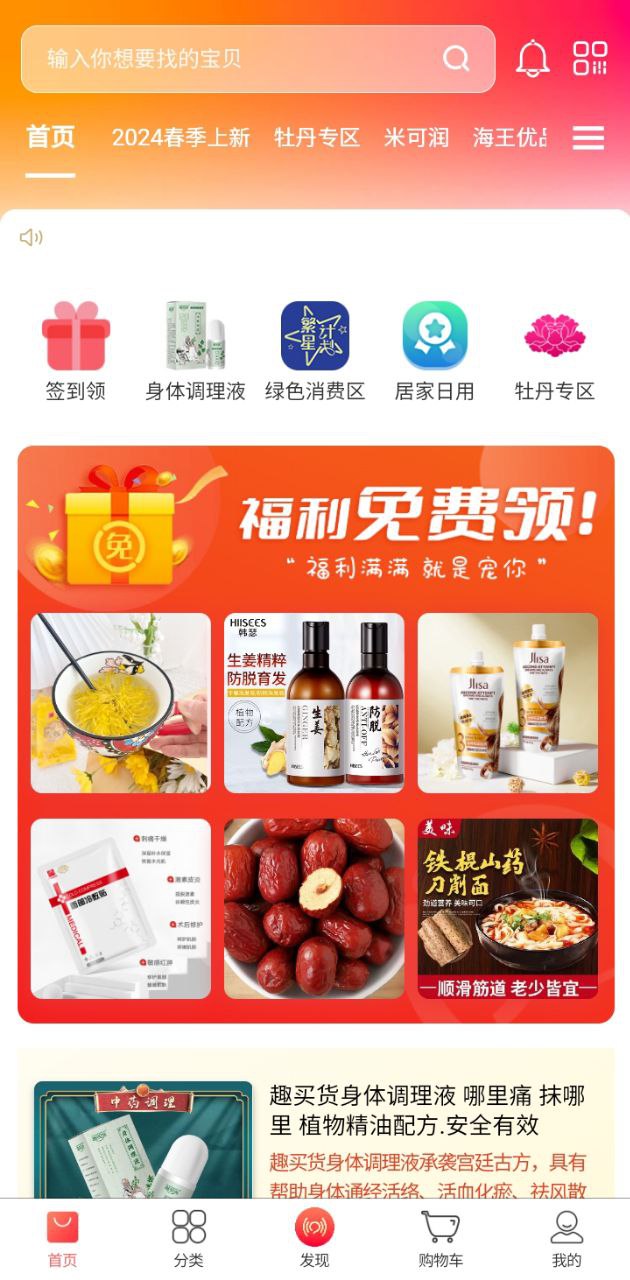Go to the 购物车 shopping cart
Image resolution: width=630 pixels, height=1280 pixels.
(x=440, y=1239)
